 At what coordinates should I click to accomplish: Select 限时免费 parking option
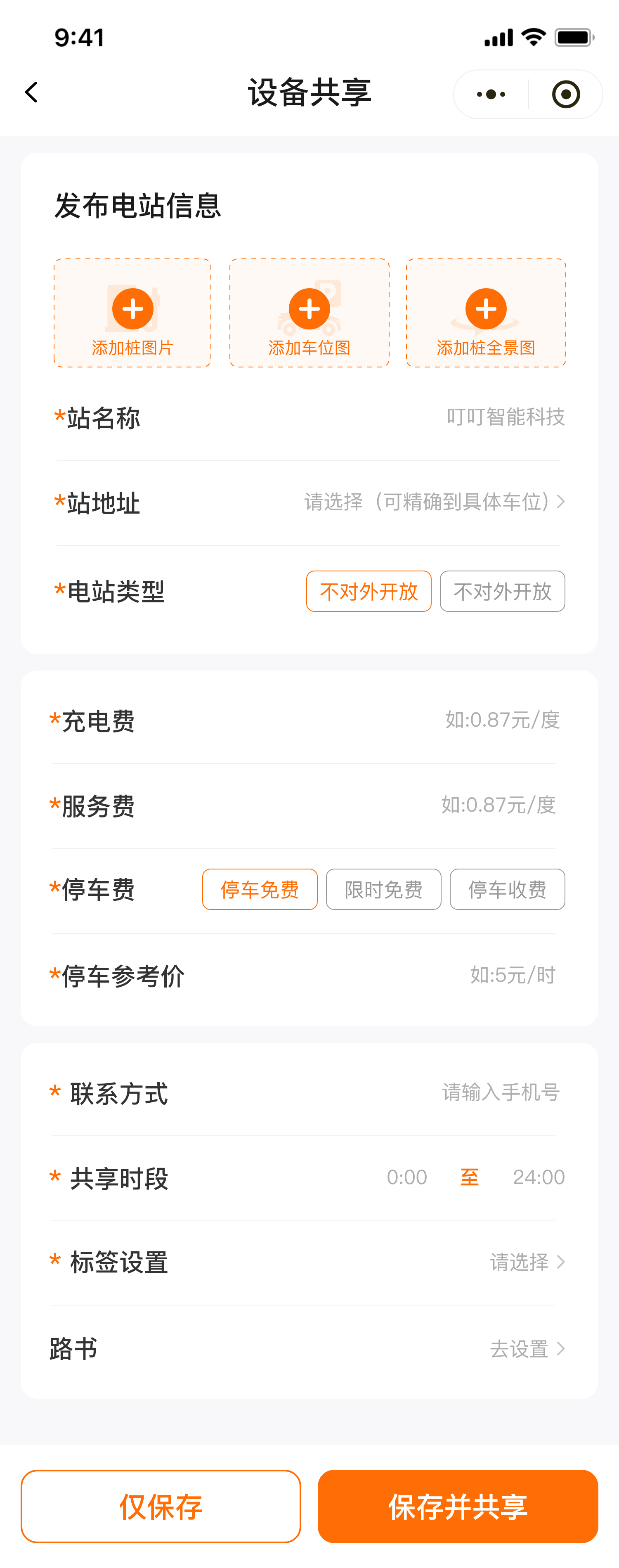383,889
